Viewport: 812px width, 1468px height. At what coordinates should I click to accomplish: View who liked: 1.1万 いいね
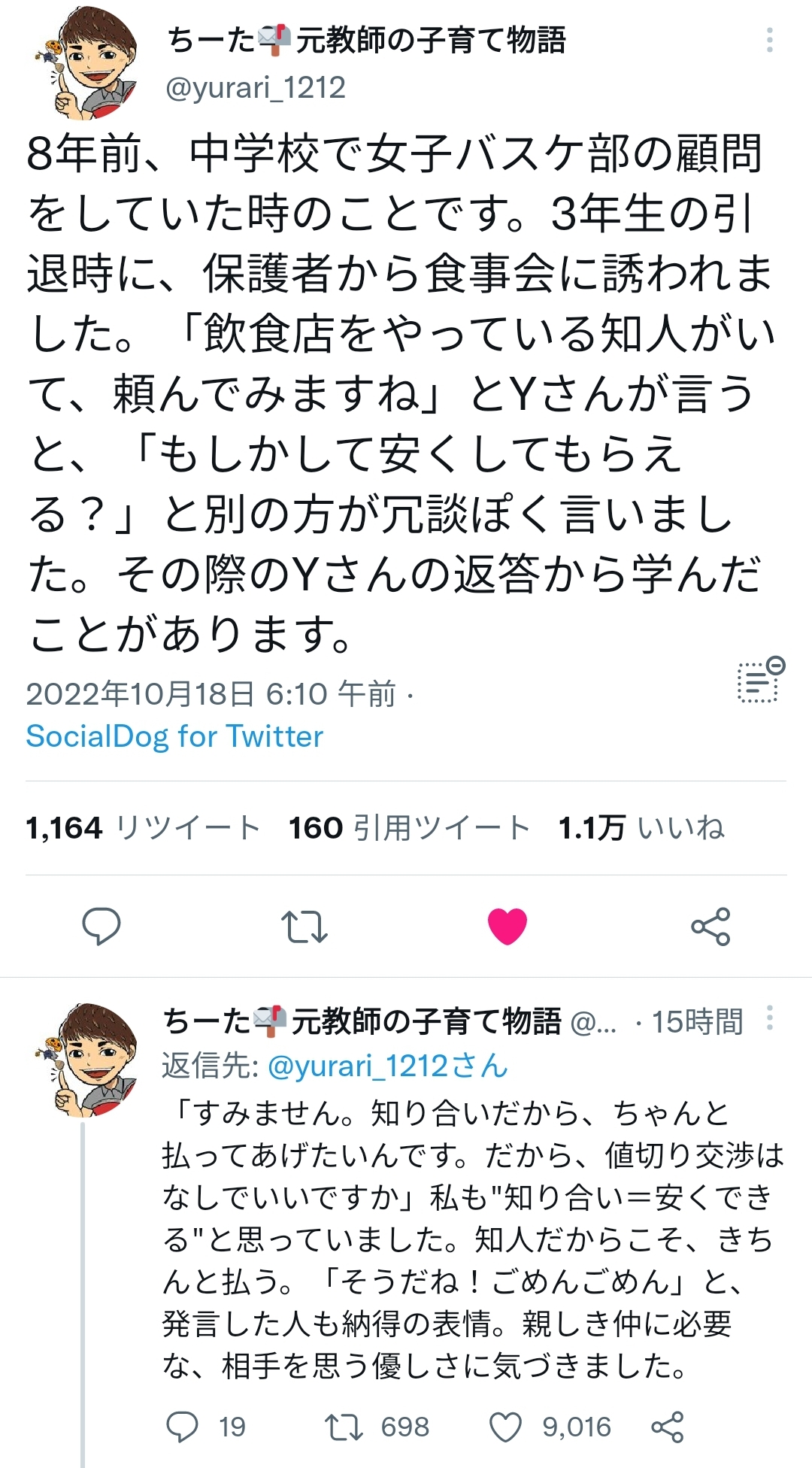point(641,827)
